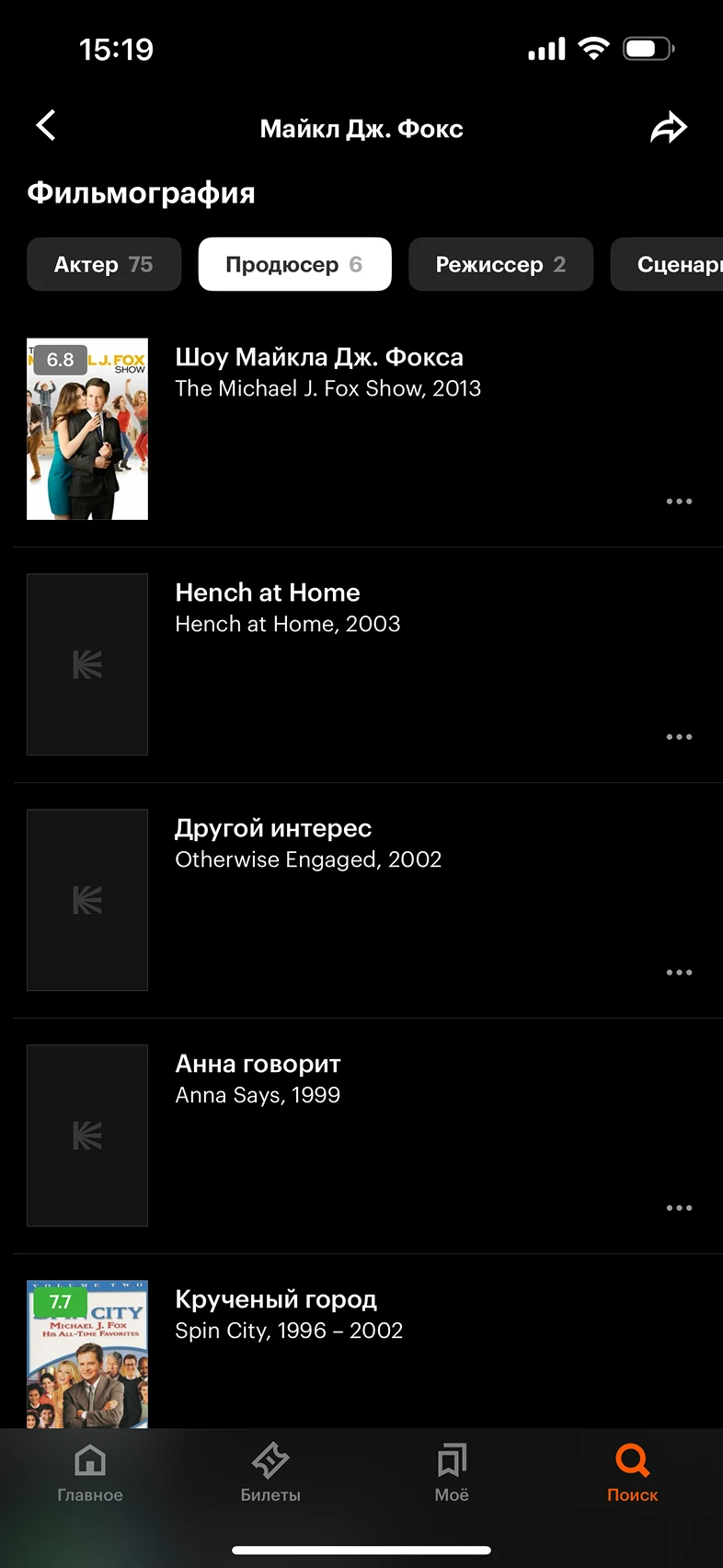Open the Моё tab
Screen dimensions: 723x1568
pos(452,1473)
